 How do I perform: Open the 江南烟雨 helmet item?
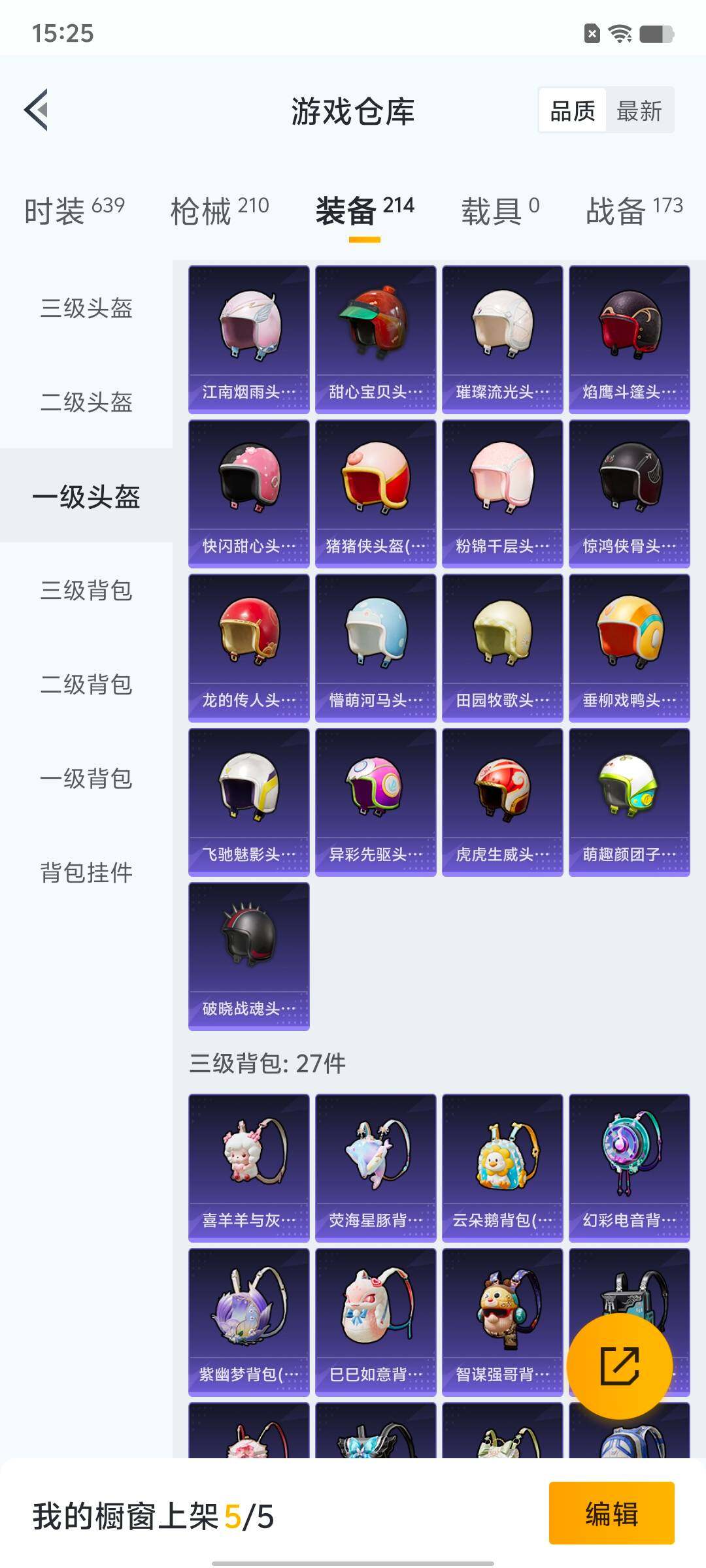pyautogui.click(x=248, y=339)
